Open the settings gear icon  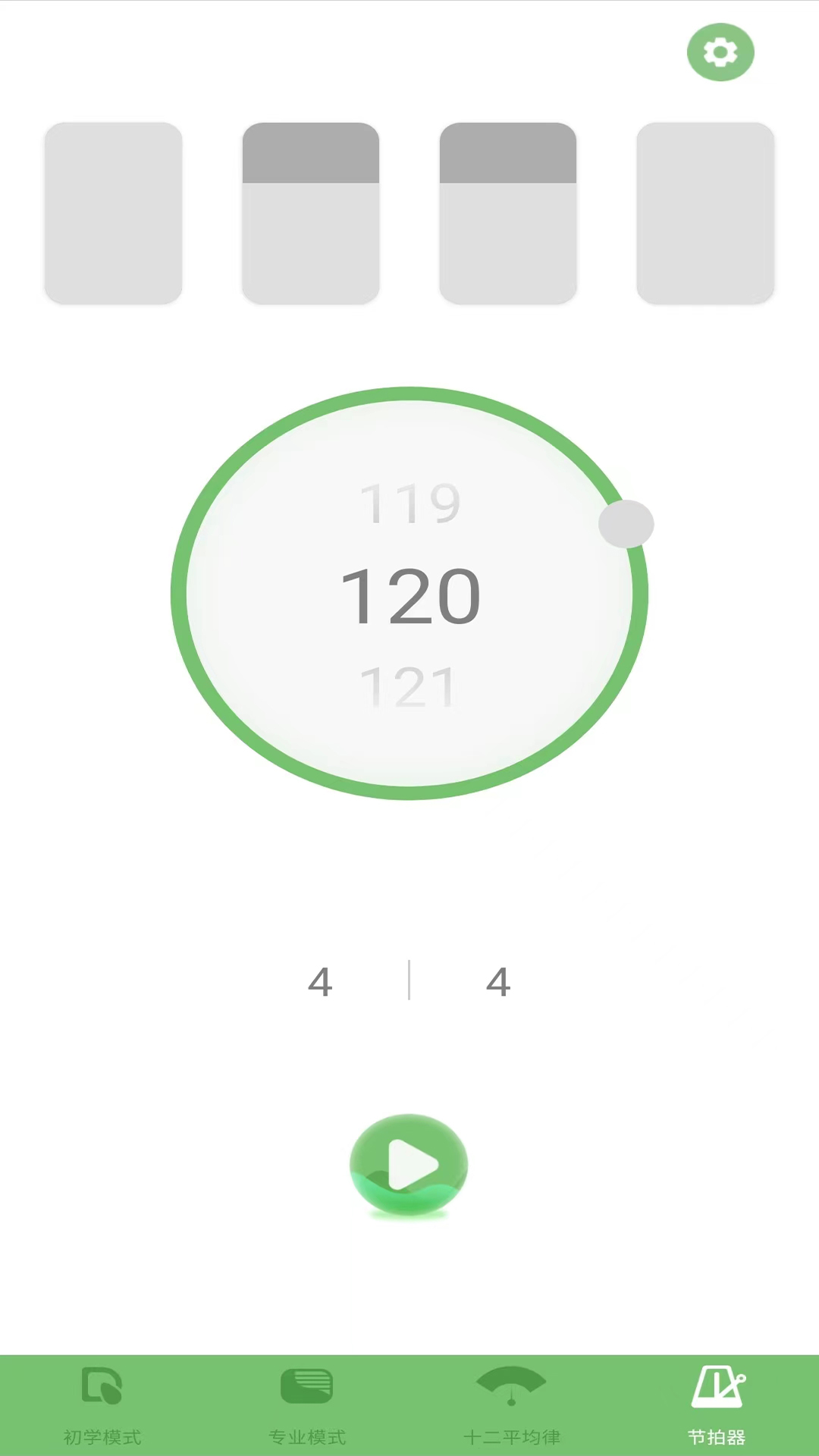720,52
